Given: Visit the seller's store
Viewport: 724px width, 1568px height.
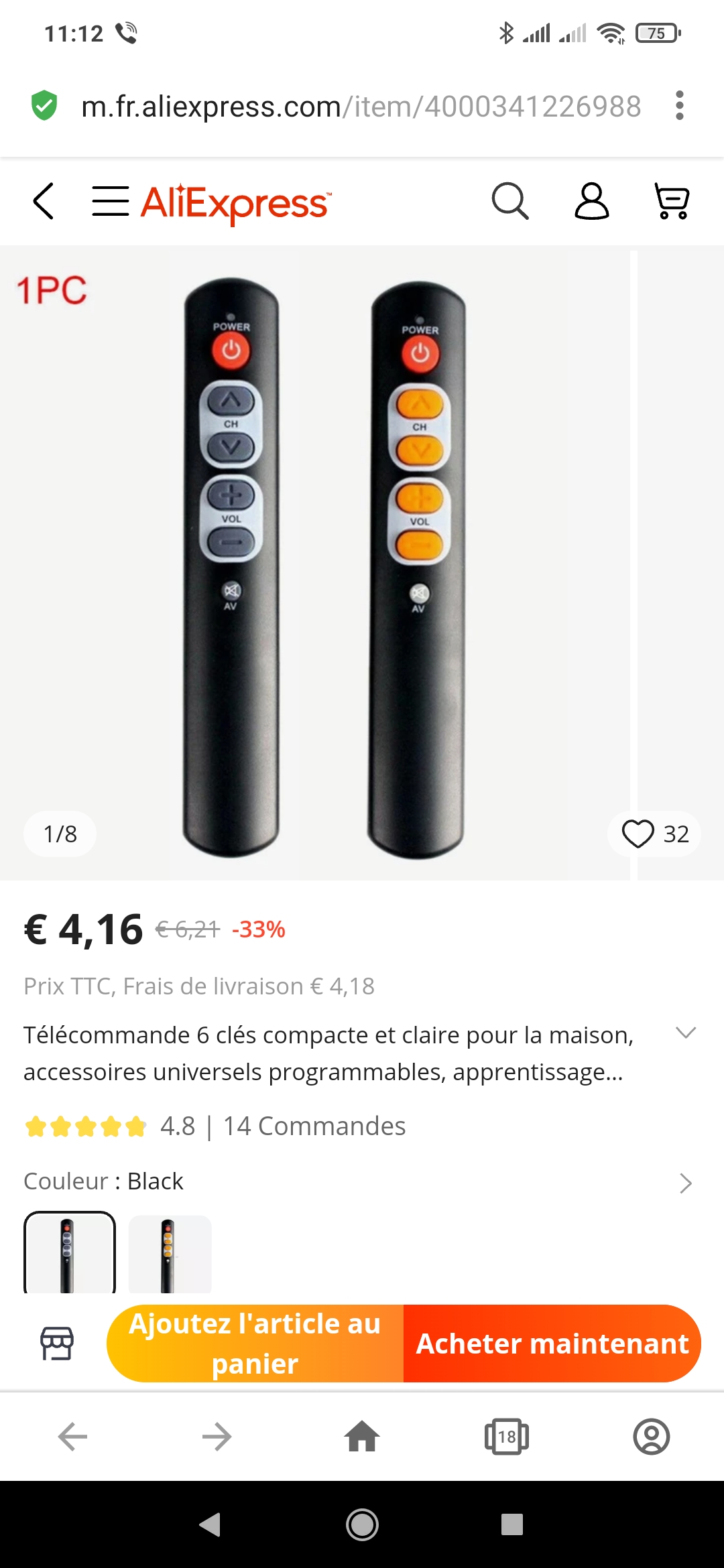Looking at the screenshot, I should [57, 1344].
